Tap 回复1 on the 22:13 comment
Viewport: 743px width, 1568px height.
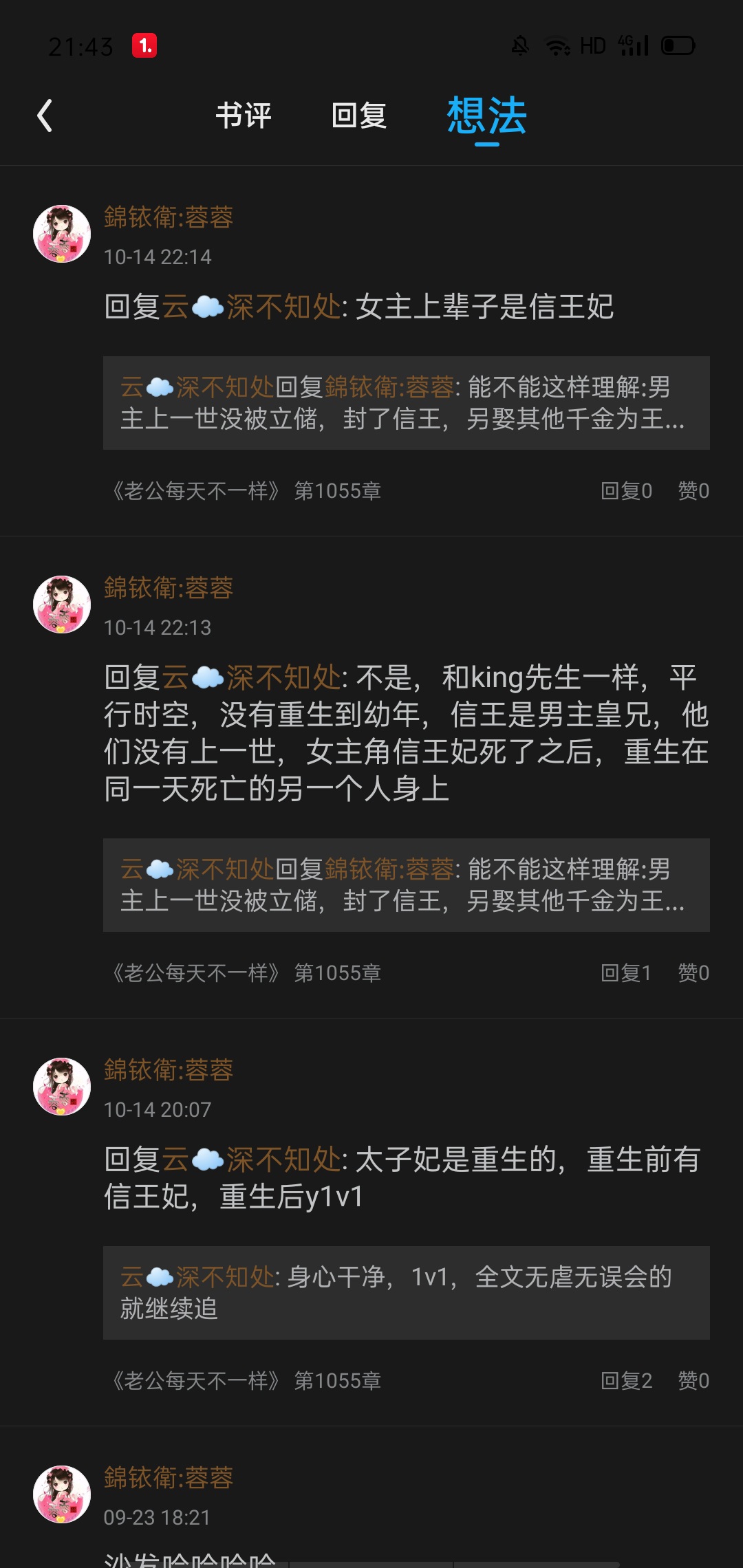(626, 973)
